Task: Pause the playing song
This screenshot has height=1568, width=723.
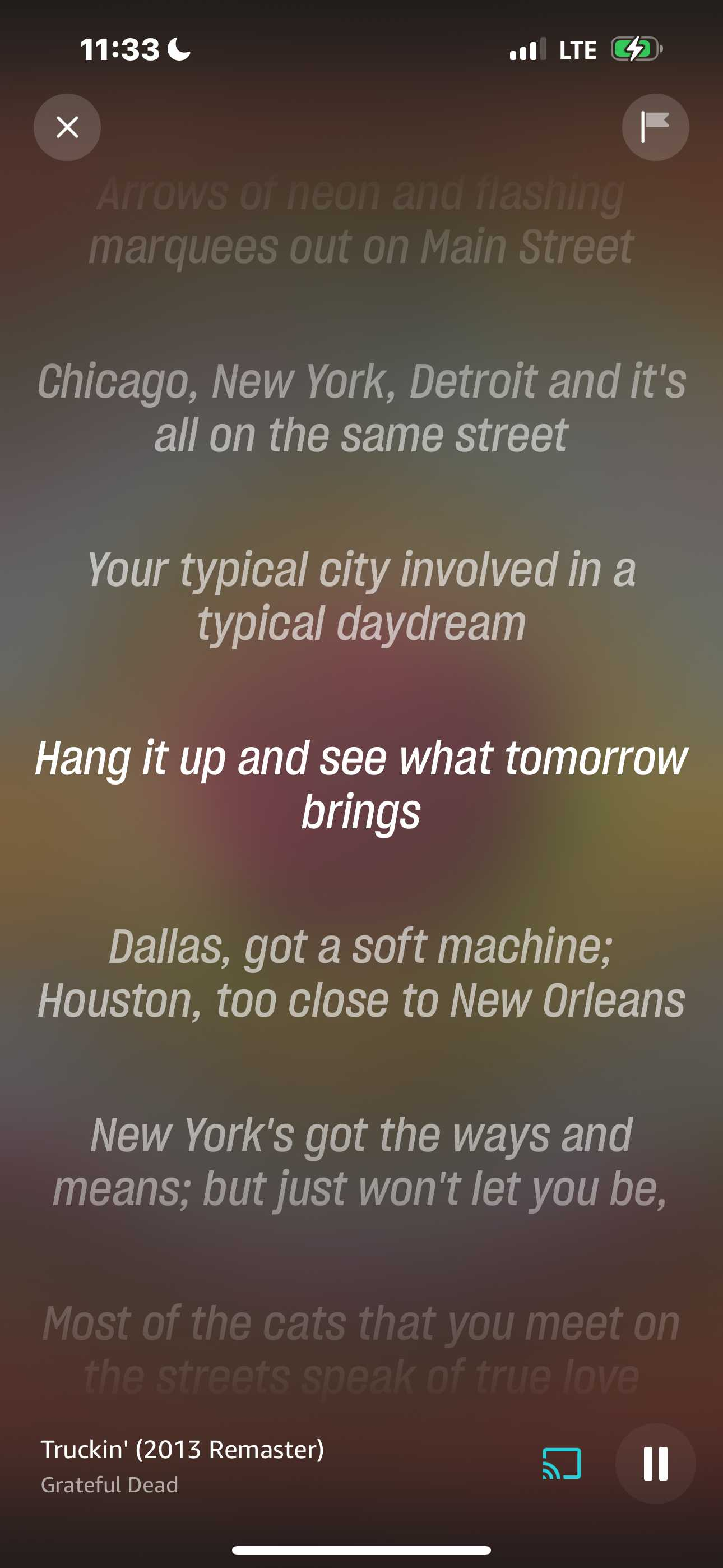Action: pos(655,1463)
